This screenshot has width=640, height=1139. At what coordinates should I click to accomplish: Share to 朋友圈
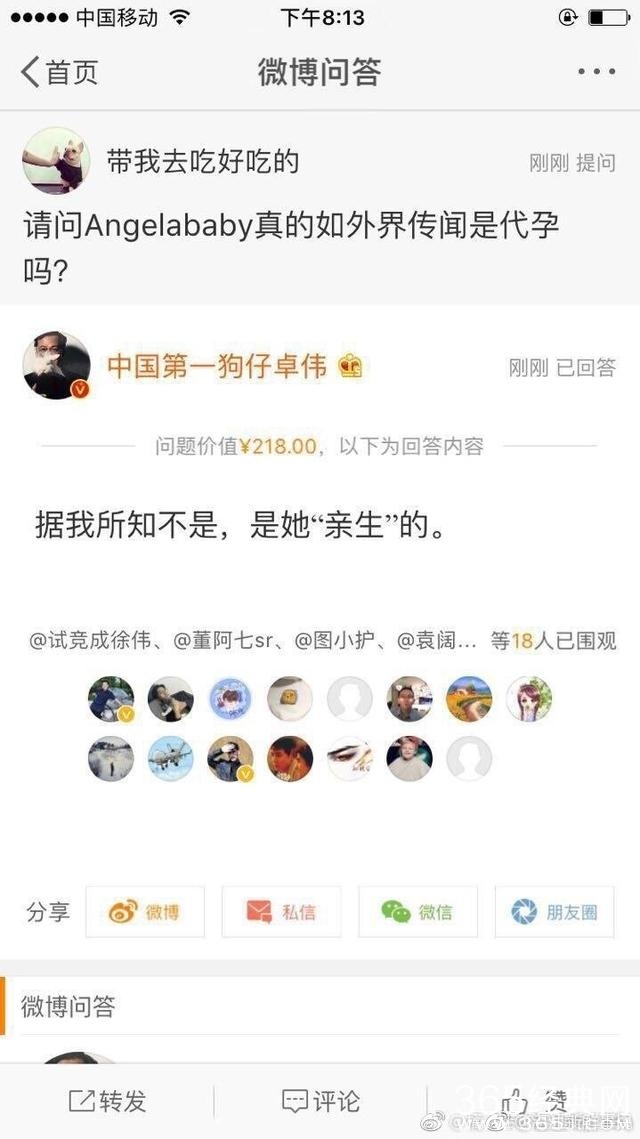coord(554,911)
